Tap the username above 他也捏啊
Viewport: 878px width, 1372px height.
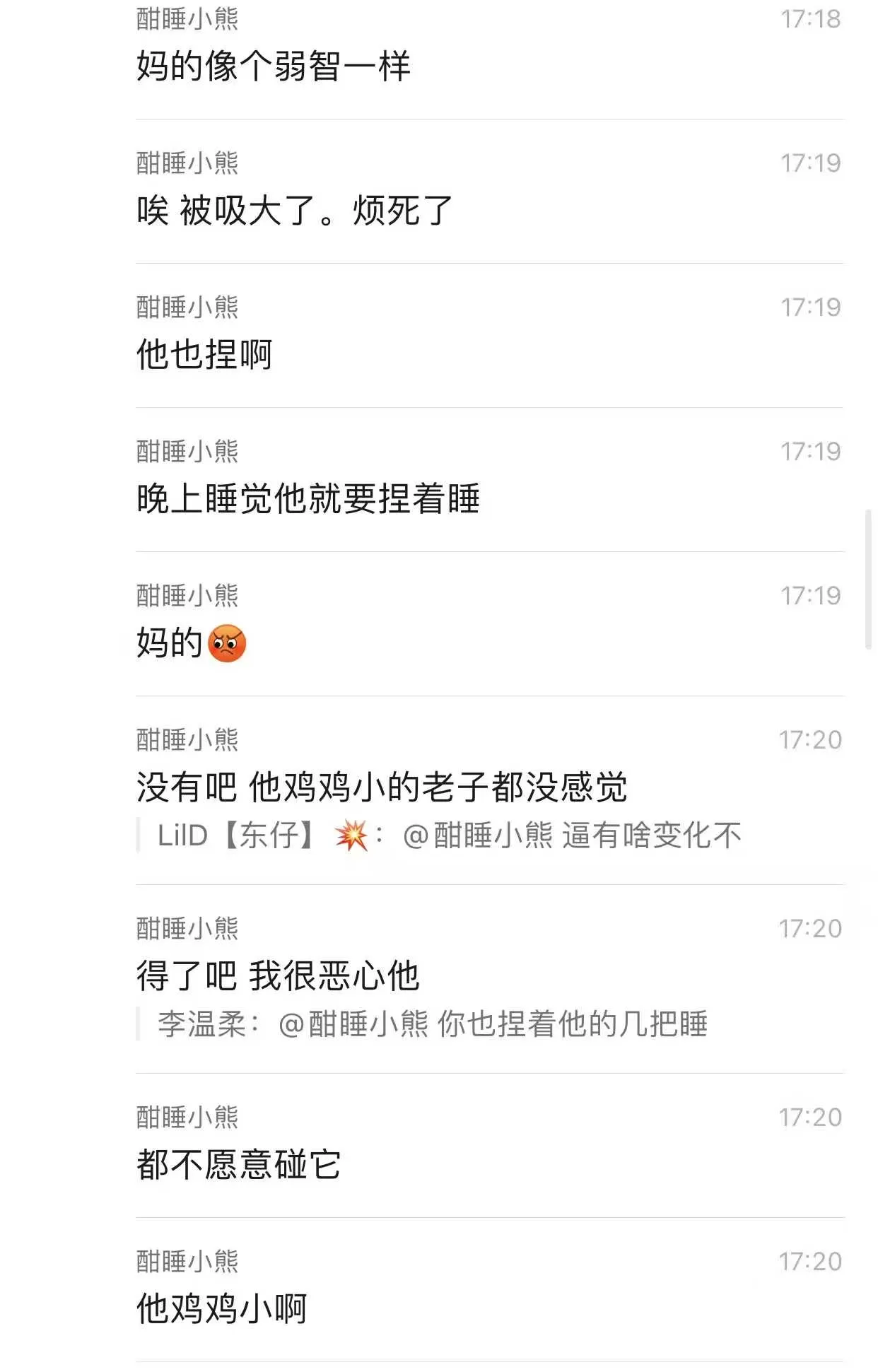coord(187,307)
